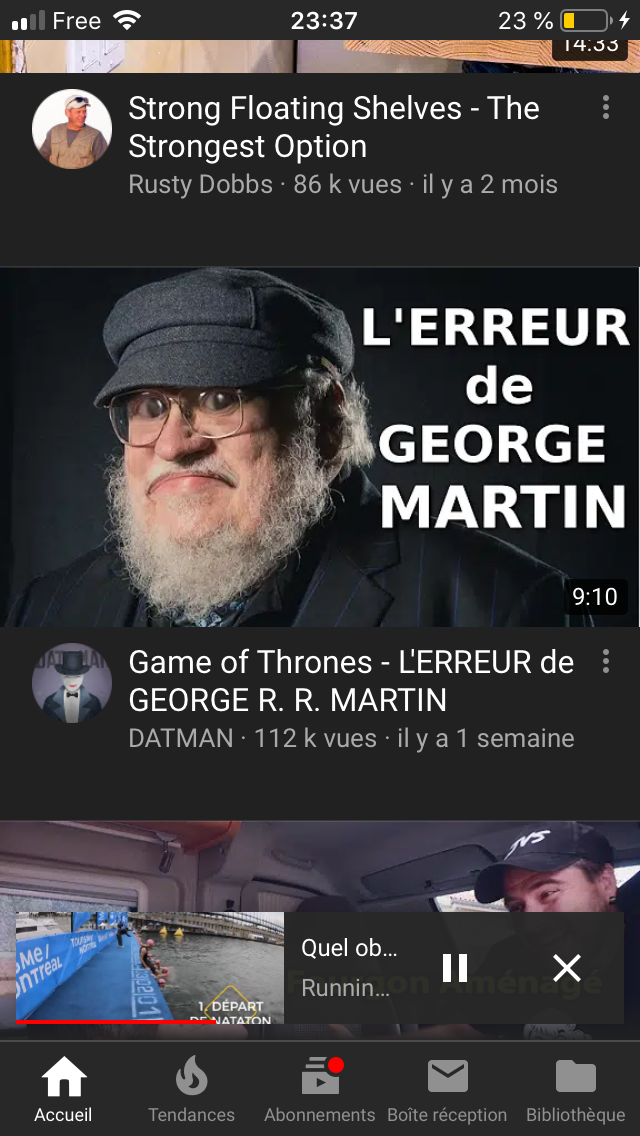Viewport: 640px width, 1136px height.
Task: Open options for Strong Floating Shelves video
Action: pyautogui.click(x=606, y=108)
